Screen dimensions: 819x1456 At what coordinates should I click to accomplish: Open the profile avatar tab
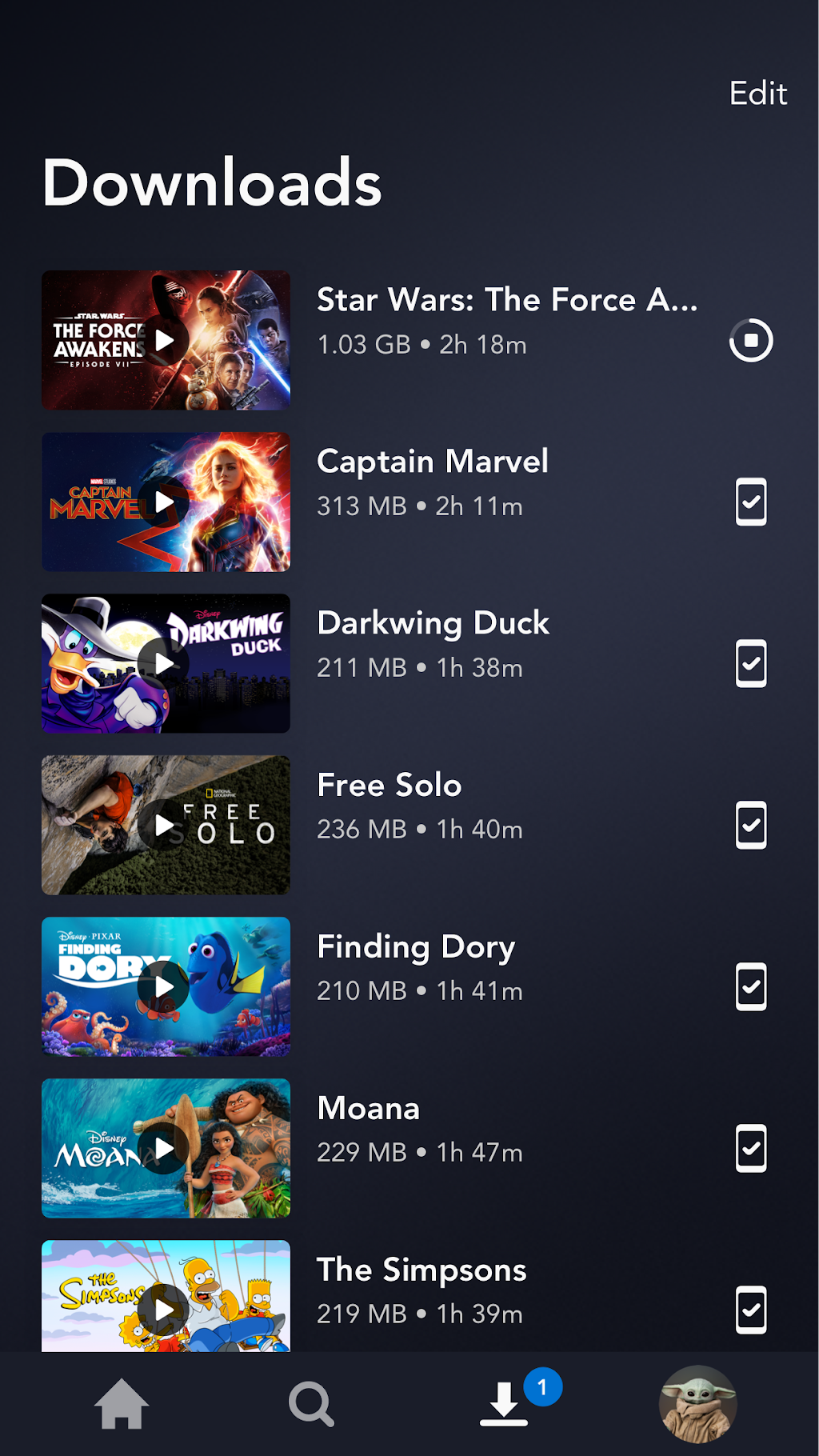point(697,1404)
